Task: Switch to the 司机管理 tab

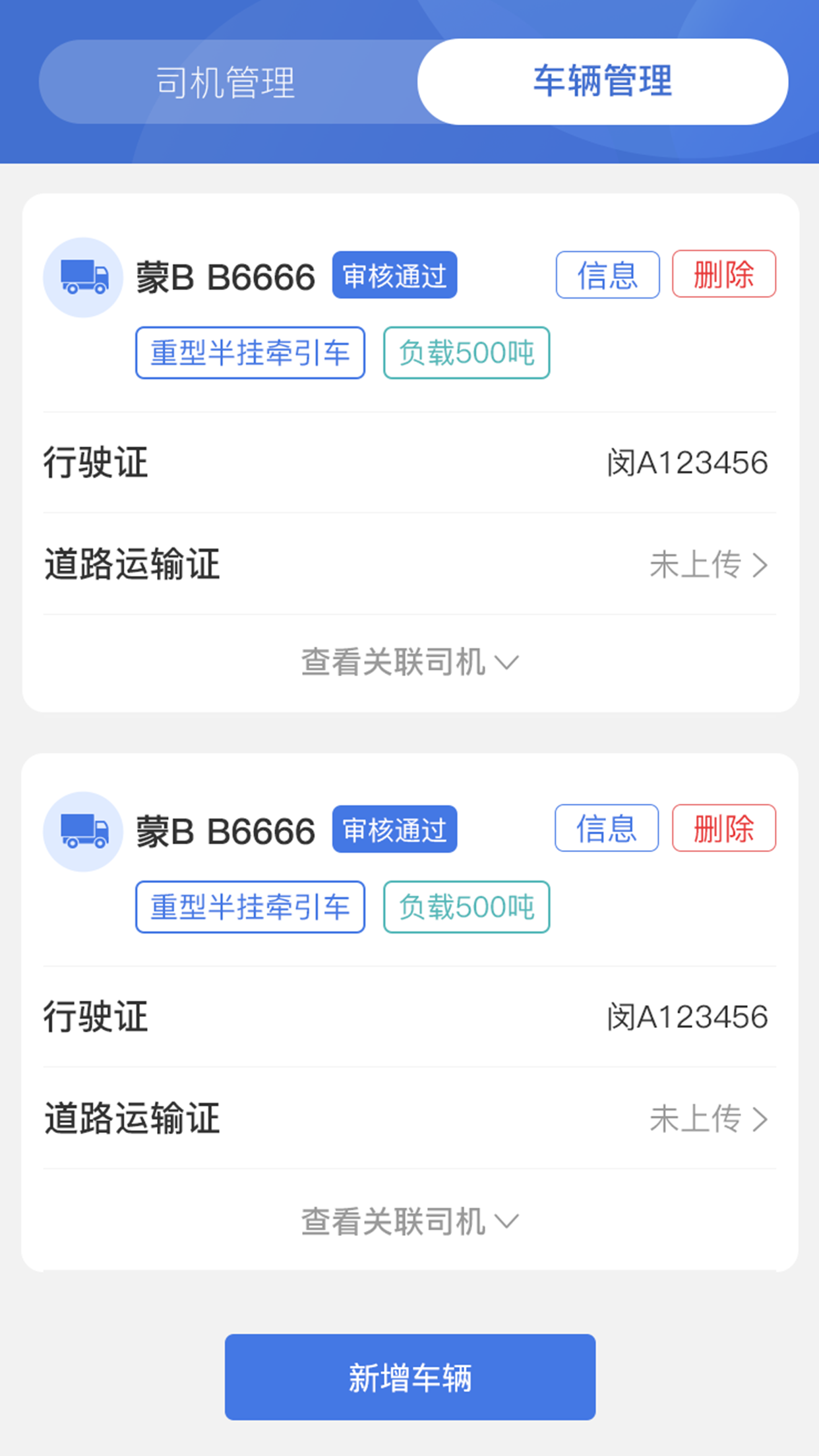Action: tap(224, 81)
